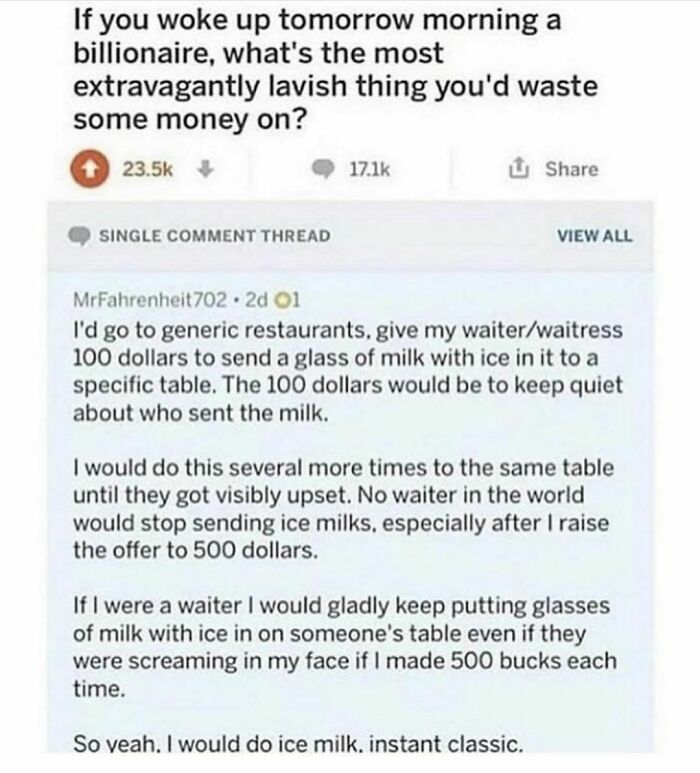Downvote the billionaire question post

tap(206, 169)
